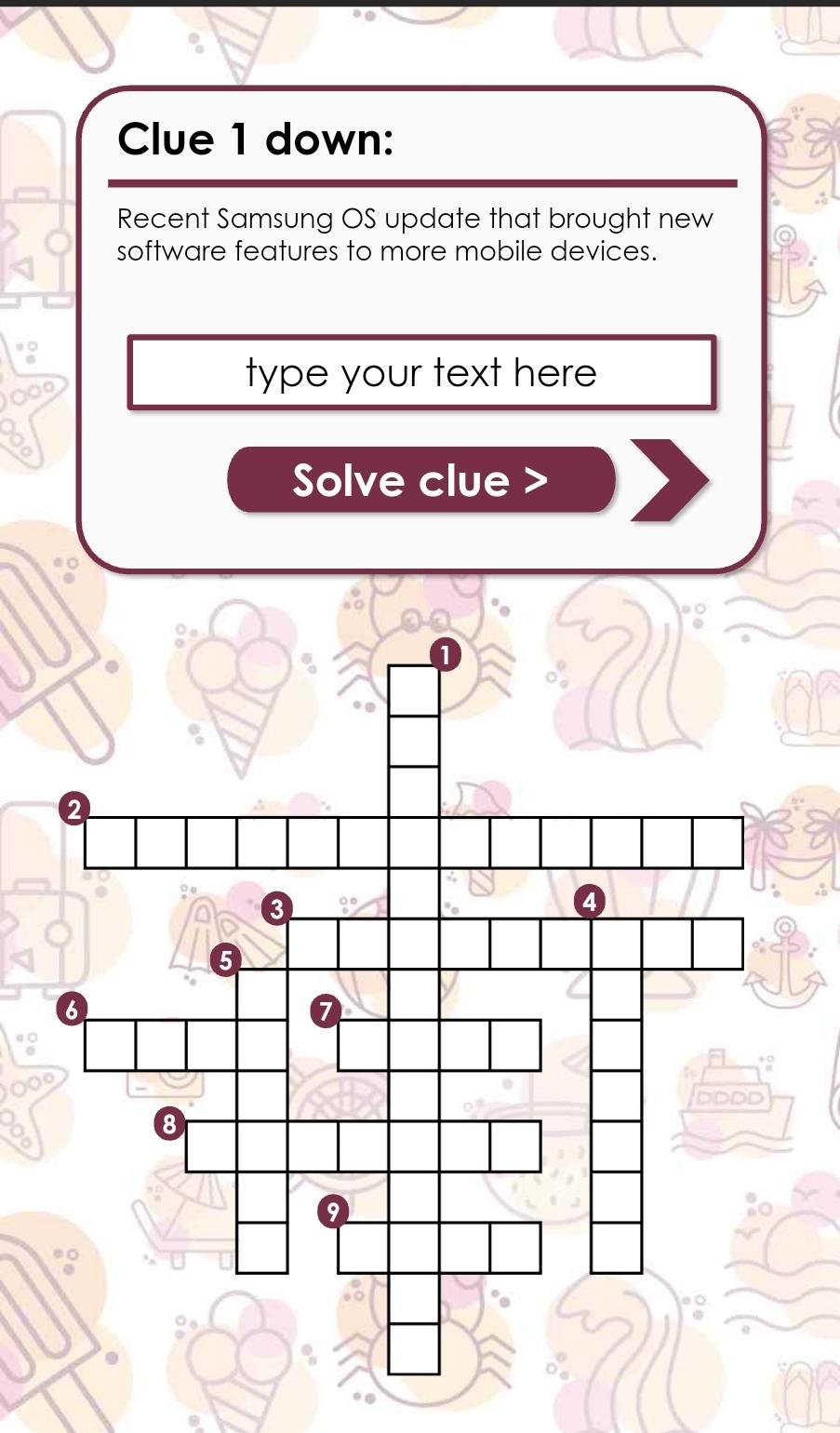This screenshot has width=840, height=1433.
Task: Tap the 'type your text here' answer field
Action: pos(421,372)
